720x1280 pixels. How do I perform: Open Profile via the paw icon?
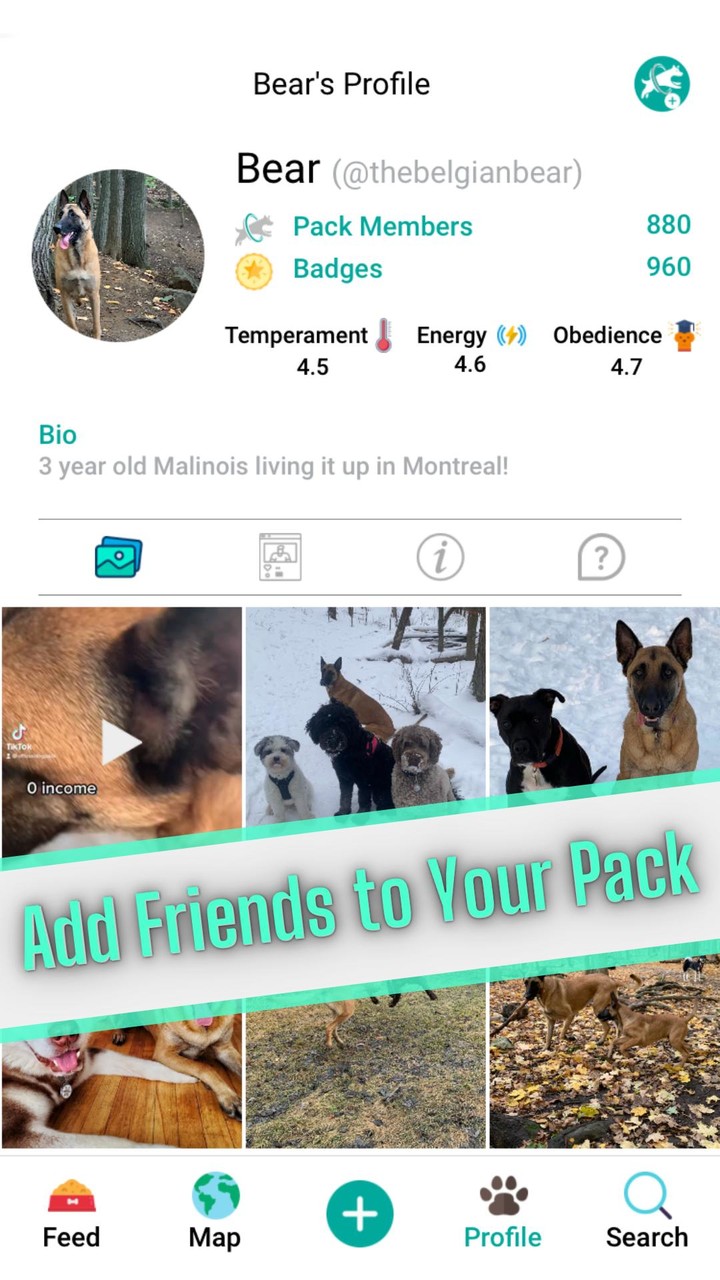[503, 1195]
